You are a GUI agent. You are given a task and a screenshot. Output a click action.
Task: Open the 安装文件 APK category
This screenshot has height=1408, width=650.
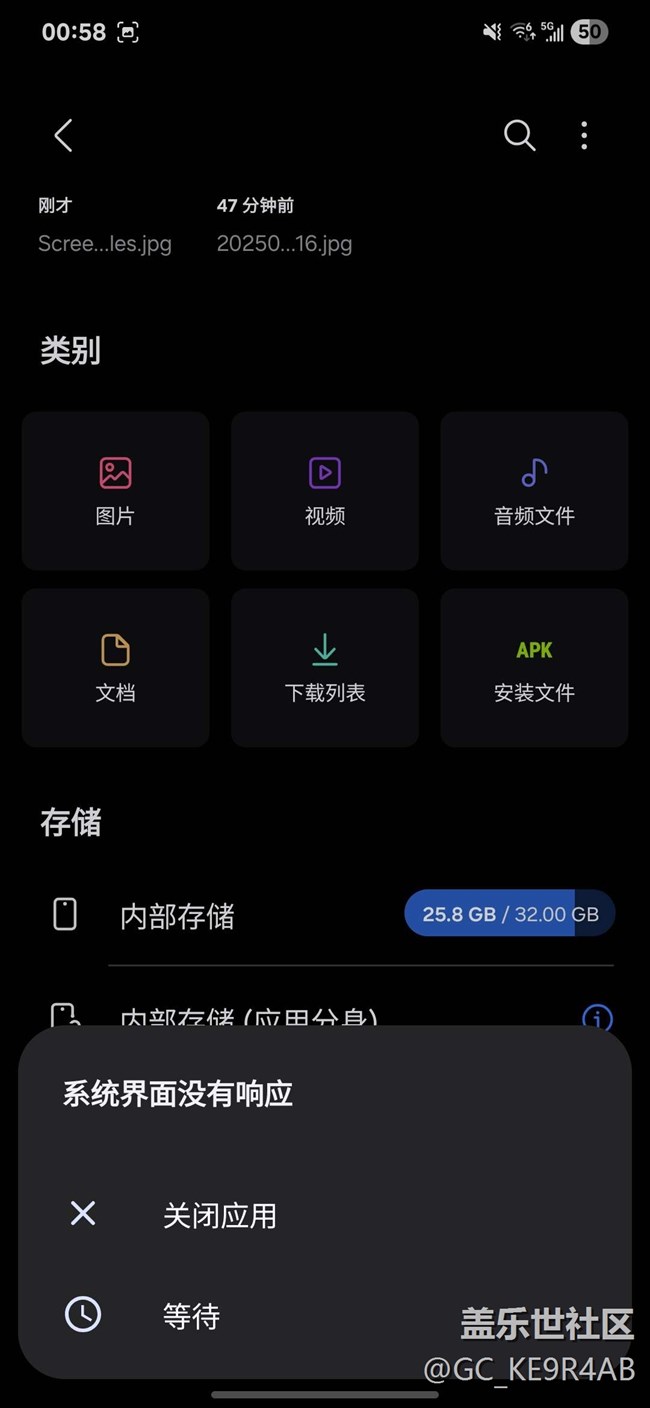click(534, 667)
